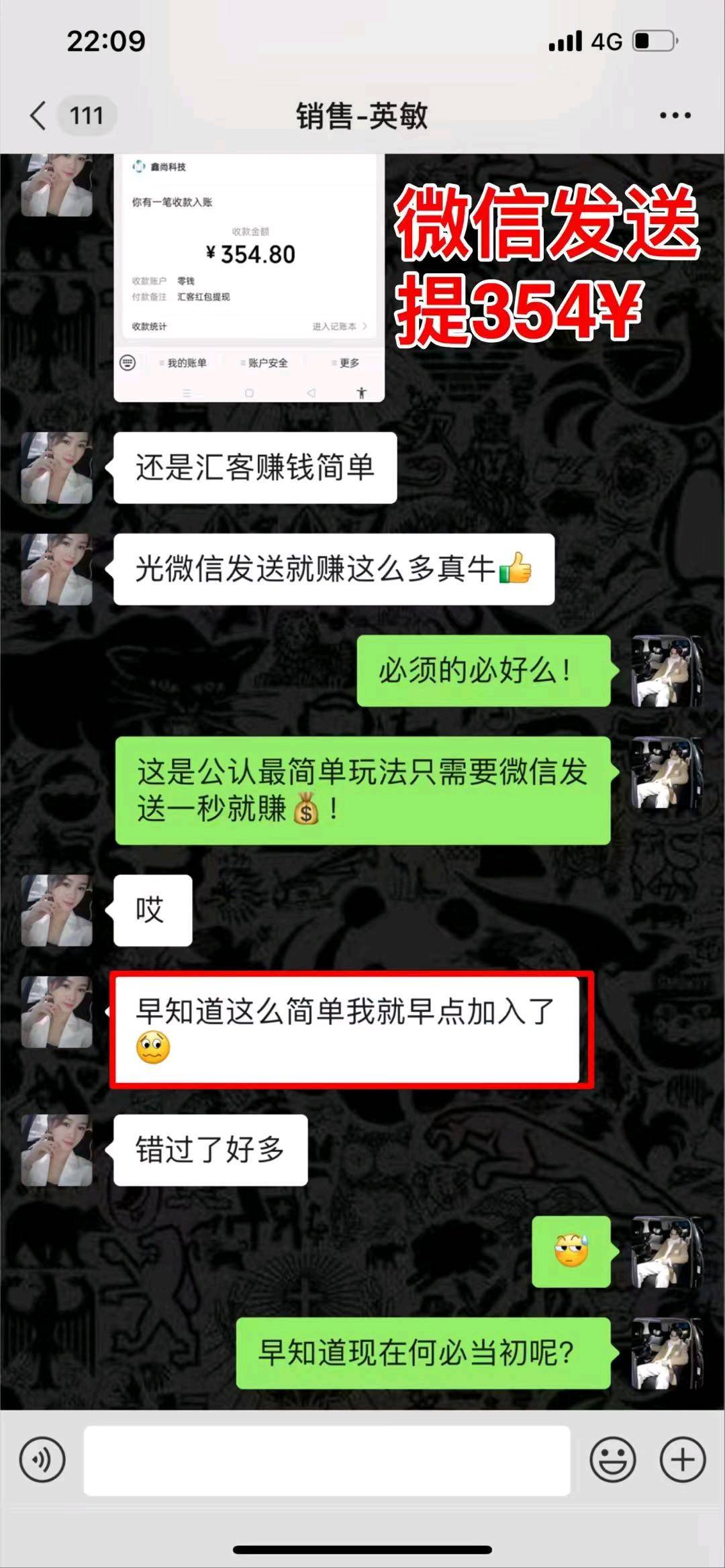Open own avatar beside 必须的必好么！
Screen dimensions: 725x1568
667,671
